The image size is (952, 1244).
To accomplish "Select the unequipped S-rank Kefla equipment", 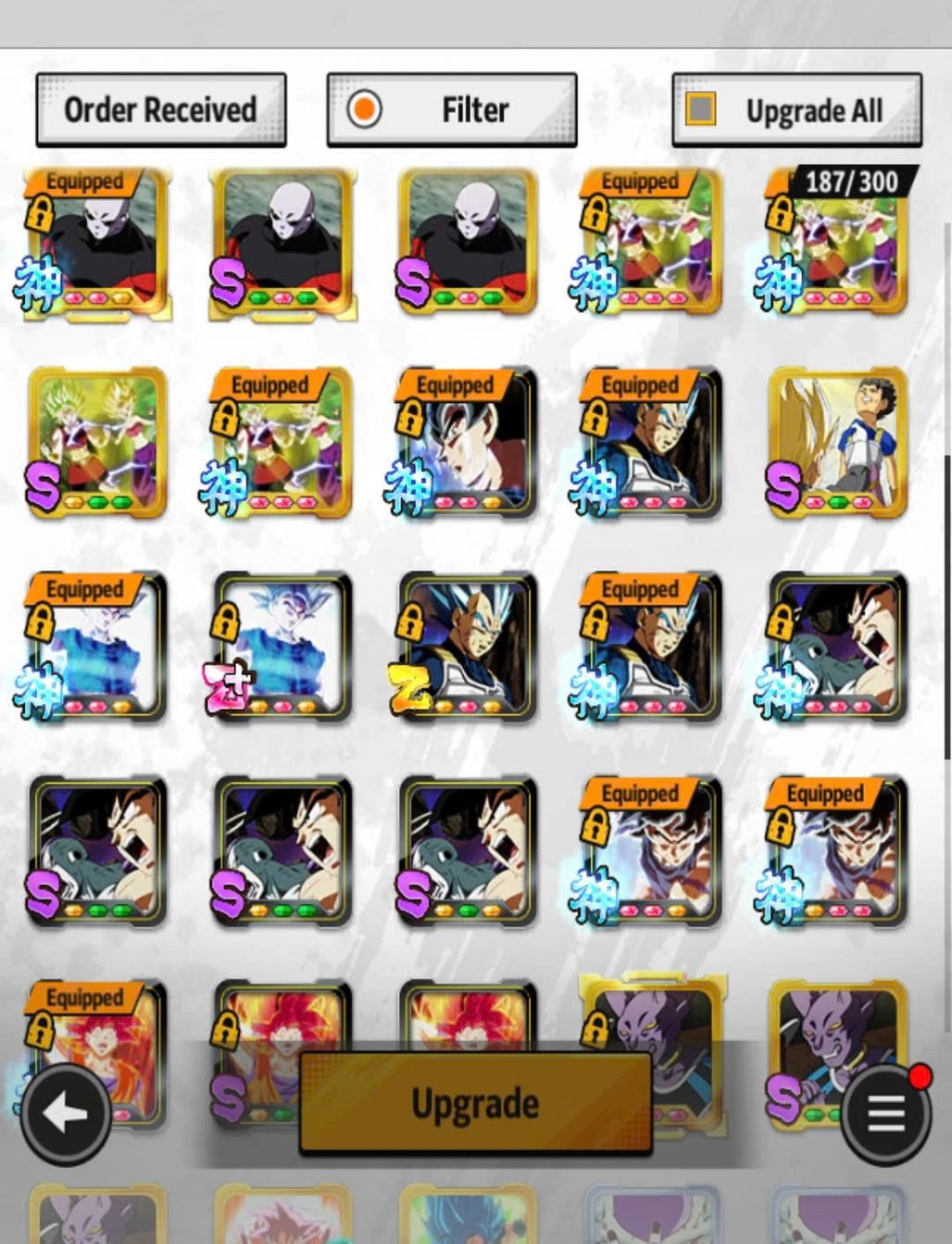I will (x=97, y=443).
